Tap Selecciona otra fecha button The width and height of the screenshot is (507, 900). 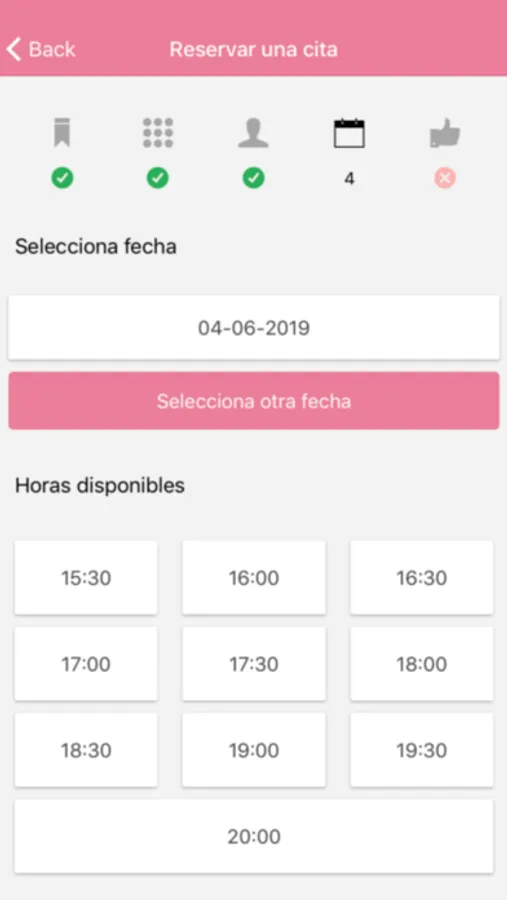coord(254,401)
